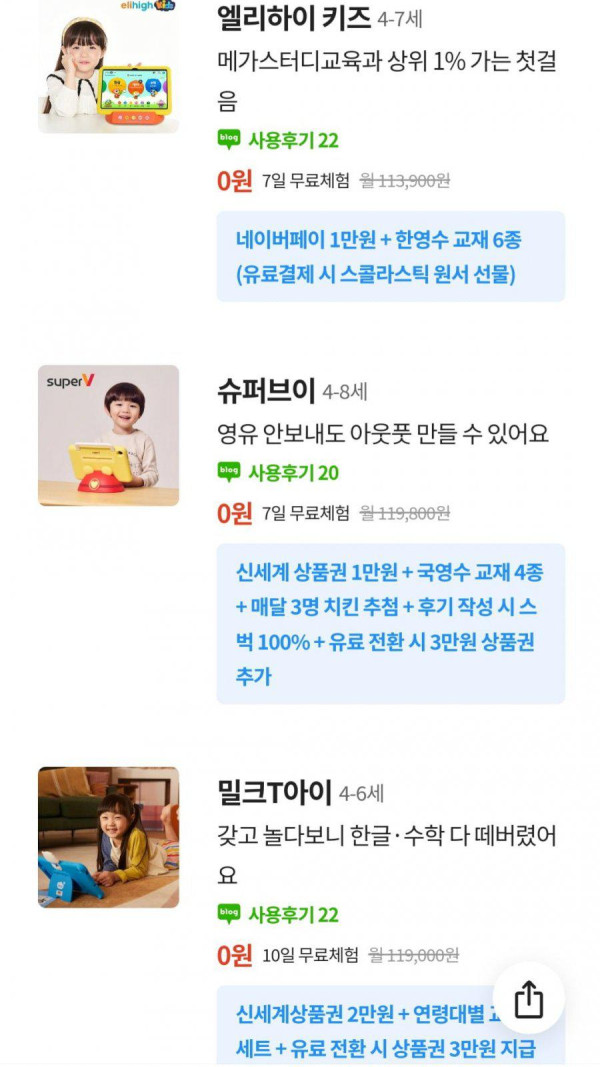Open the 밀크T아이 product image
The height and width of the screenshot is (1067, 600).
pyautogui.click(x=108, y=837)
